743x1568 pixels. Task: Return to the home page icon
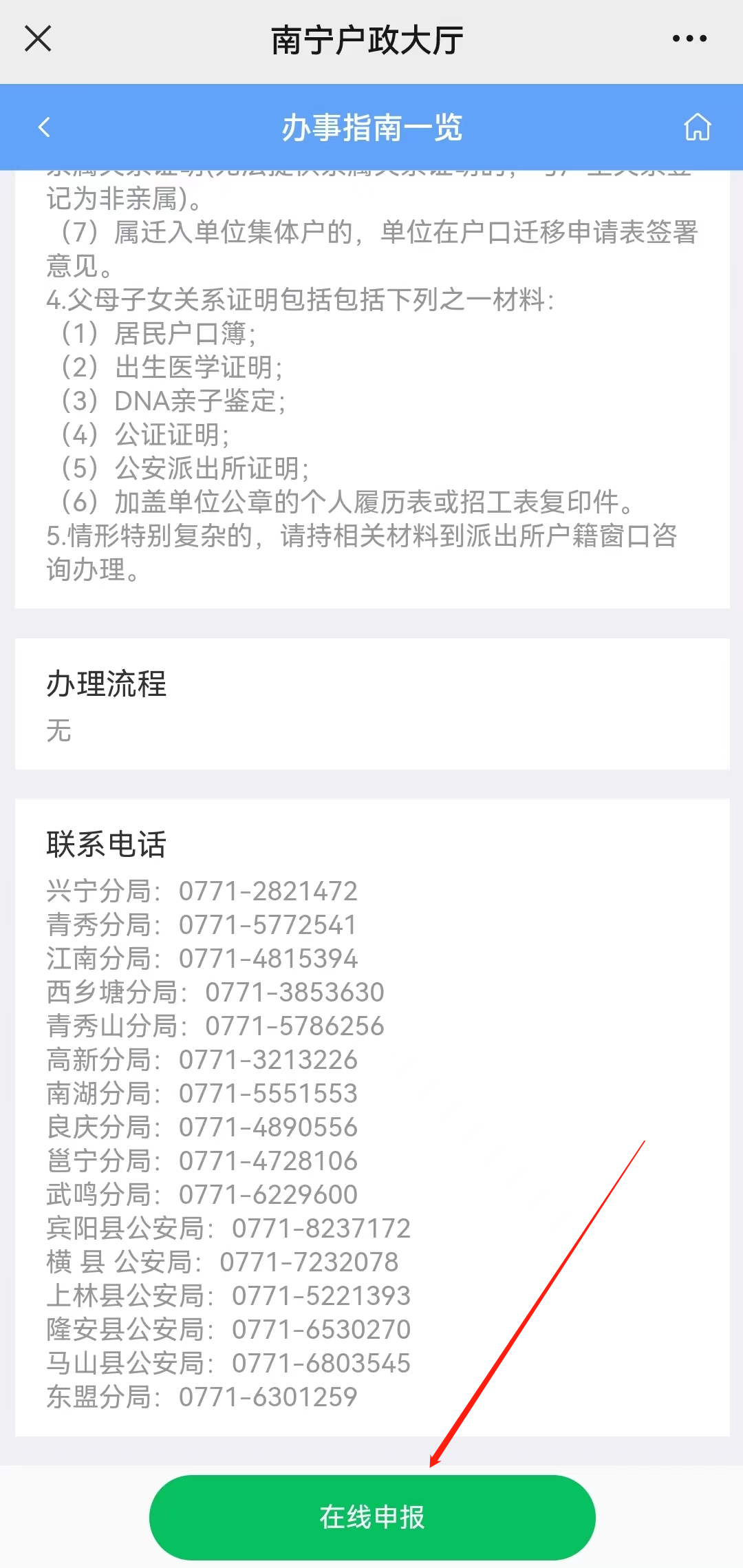click(x=697, y=127)
